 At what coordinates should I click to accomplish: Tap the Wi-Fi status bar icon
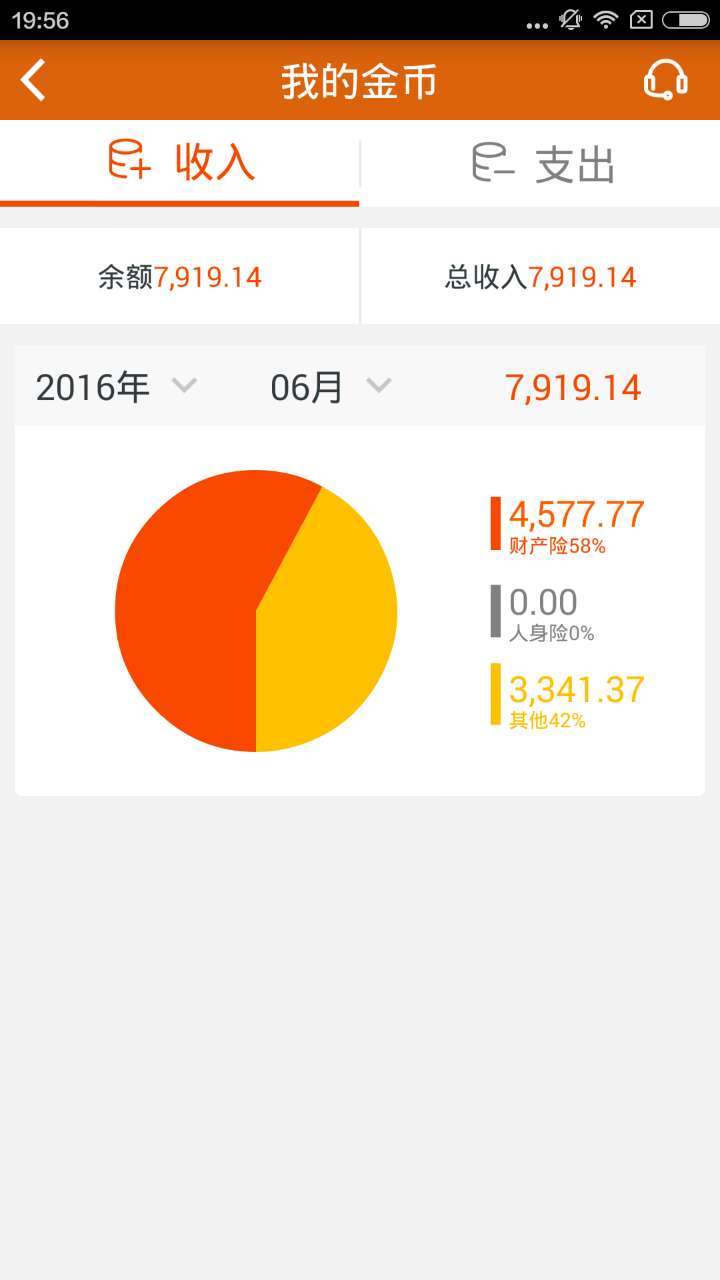pyautogui.click(x=607, y=18)
